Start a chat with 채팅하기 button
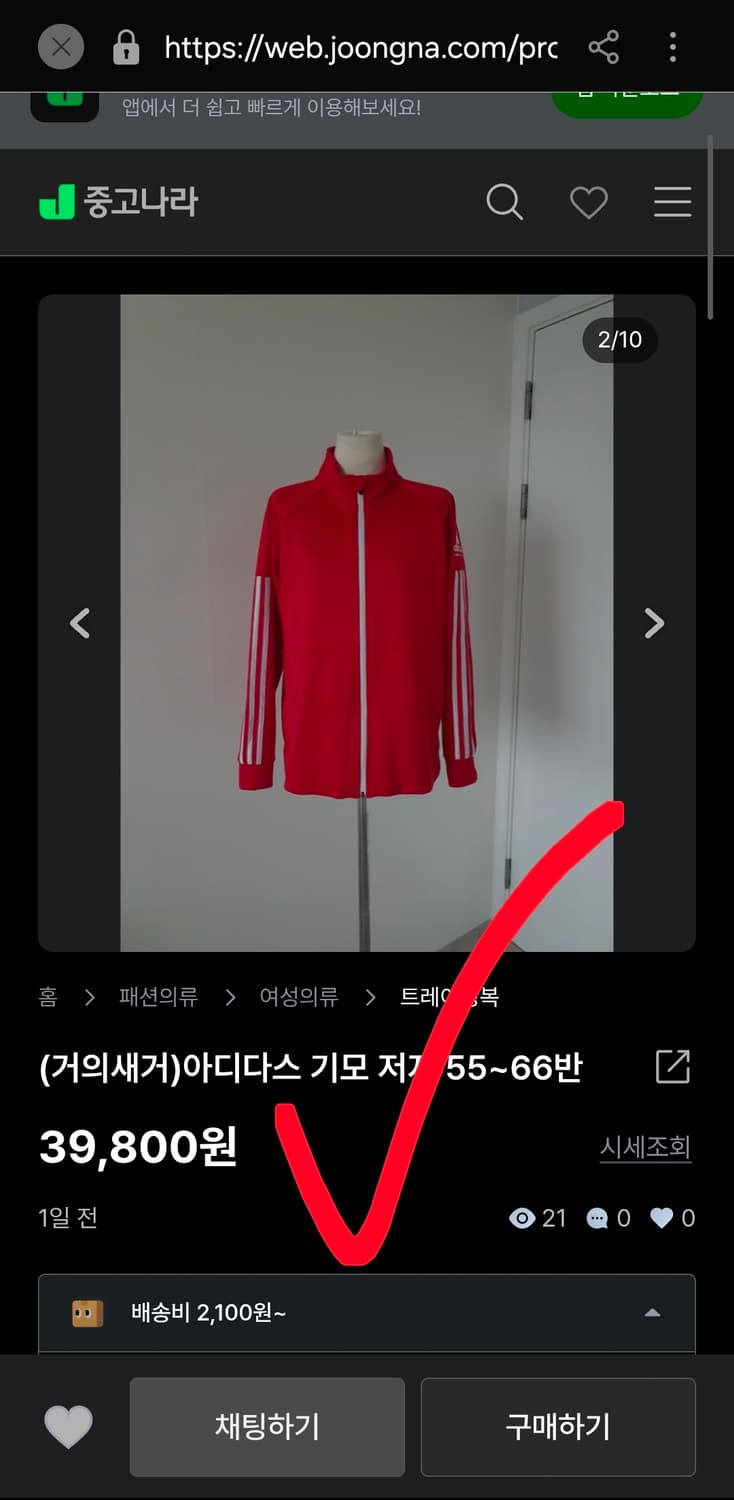 [x=266, y=1427]
